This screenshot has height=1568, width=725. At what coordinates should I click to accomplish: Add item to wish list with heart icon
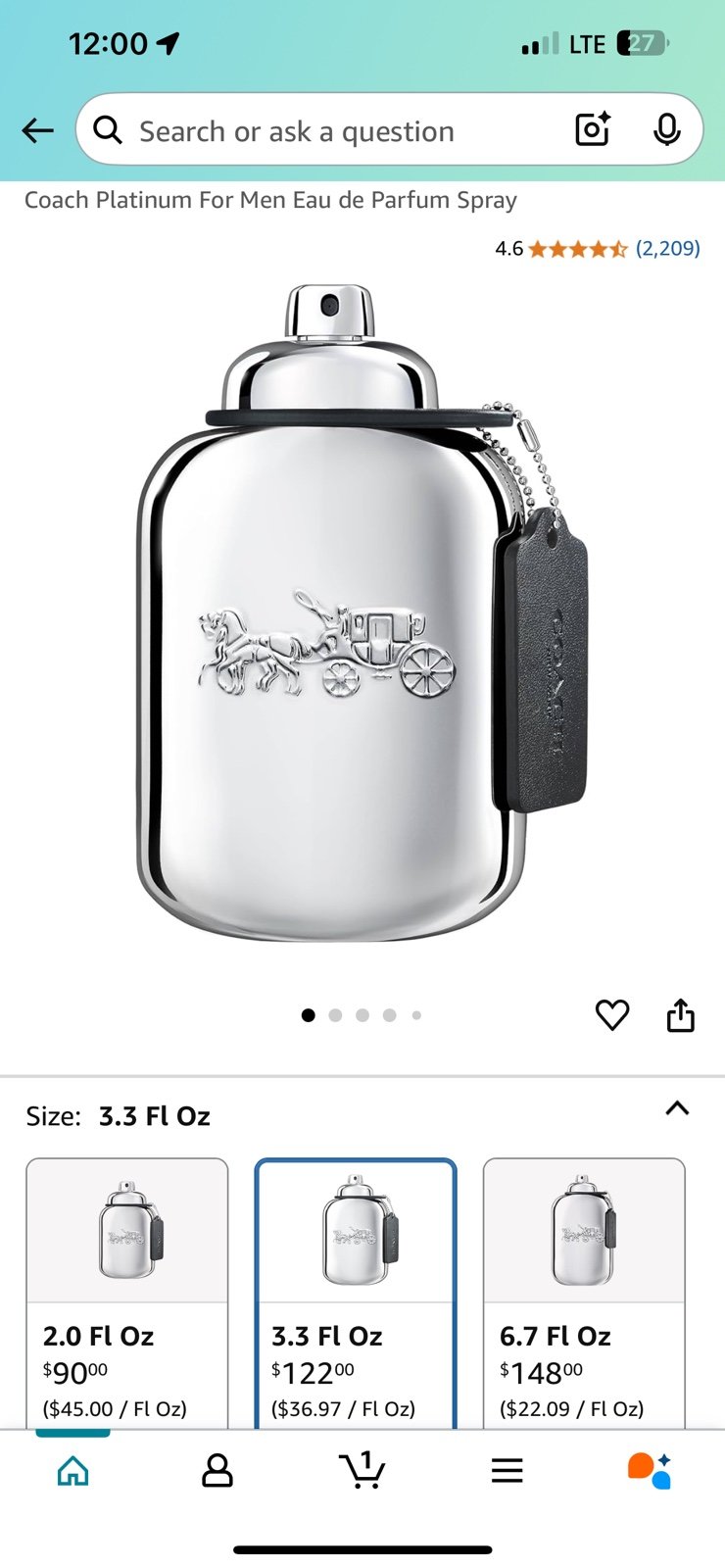coord(612,1015)
